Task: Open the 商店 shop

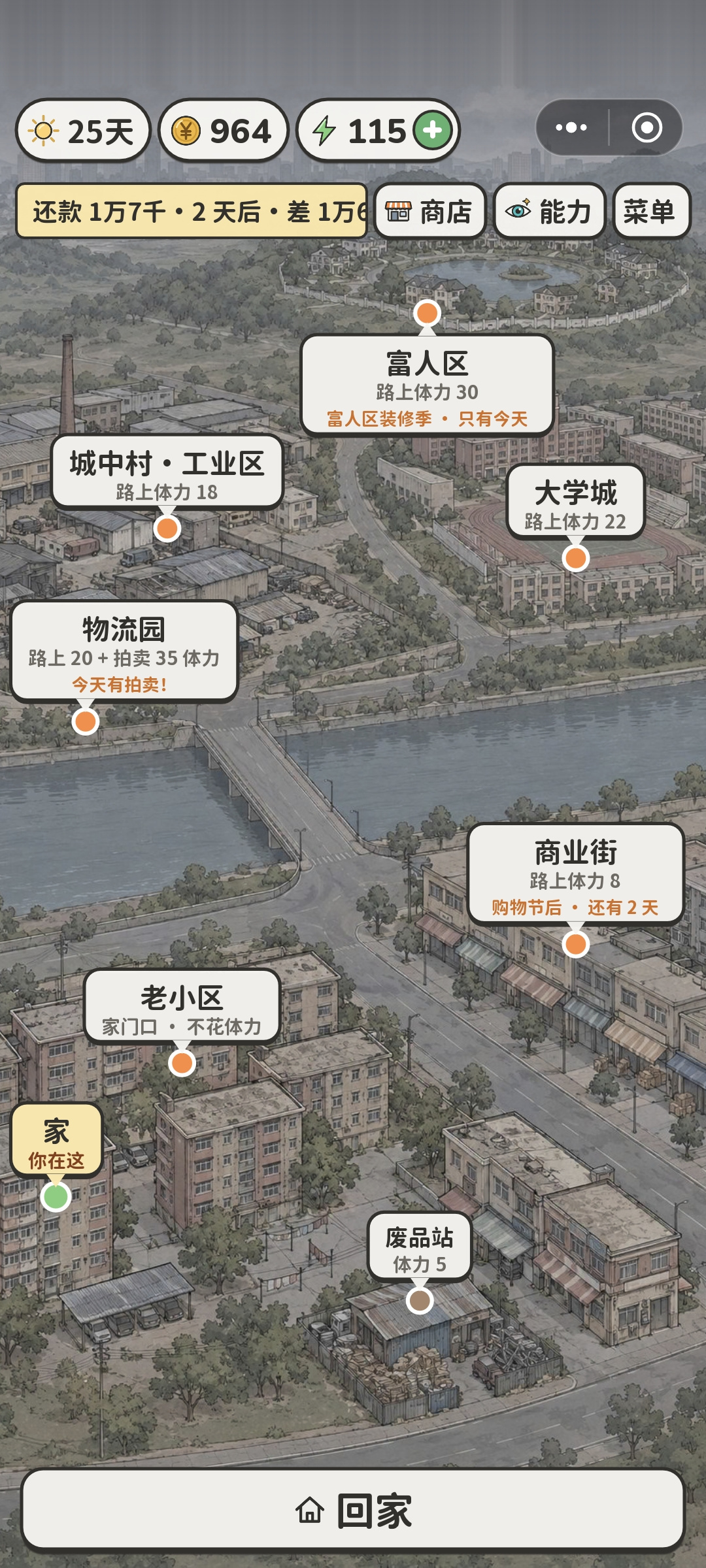Action: (430, 211)
